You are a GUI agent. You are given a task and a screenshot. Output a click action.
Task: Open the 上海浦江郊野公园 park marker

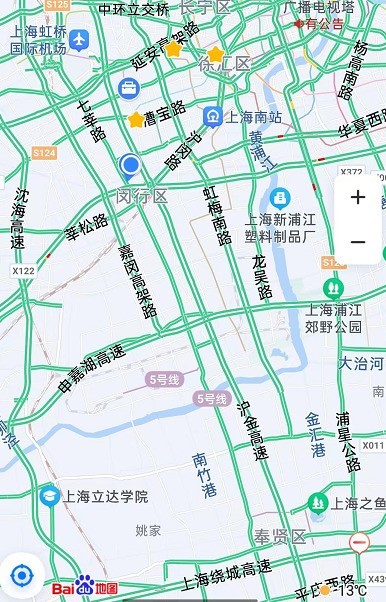(333, 289)
